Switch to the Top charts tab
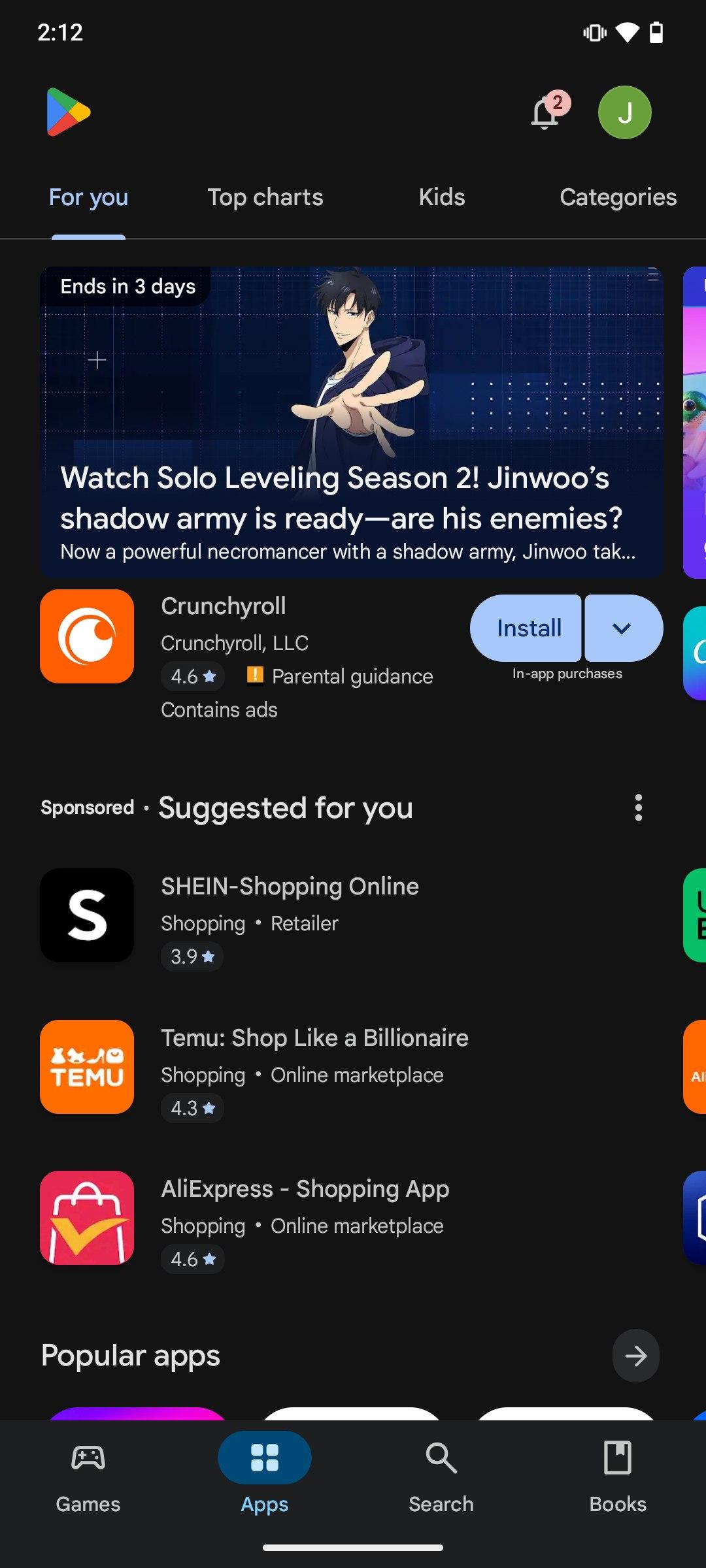706x1568 pixels. pyautogui.click(x=265, y=197)
